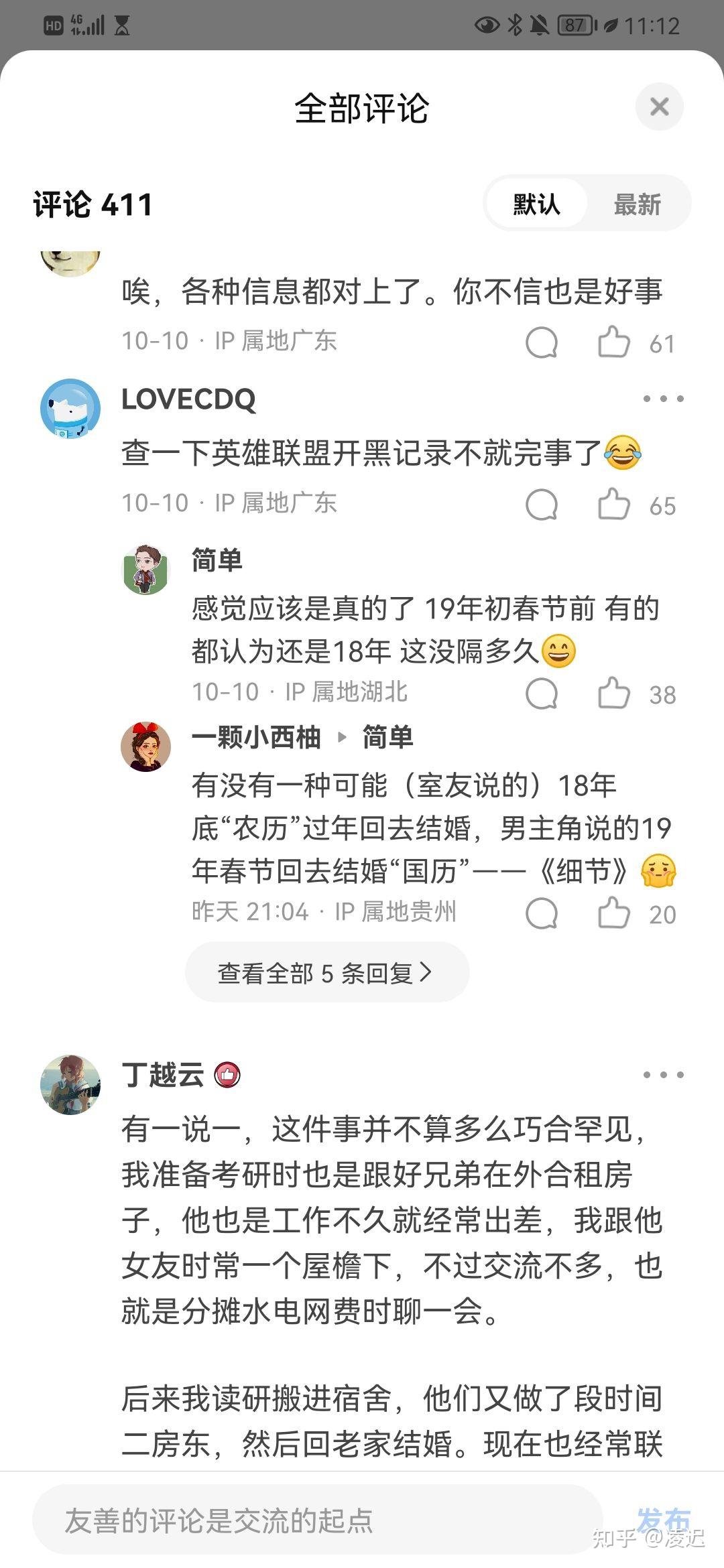Reply to 一颗小西柚's comment
724x1568 pixels.
coord(542,913)
